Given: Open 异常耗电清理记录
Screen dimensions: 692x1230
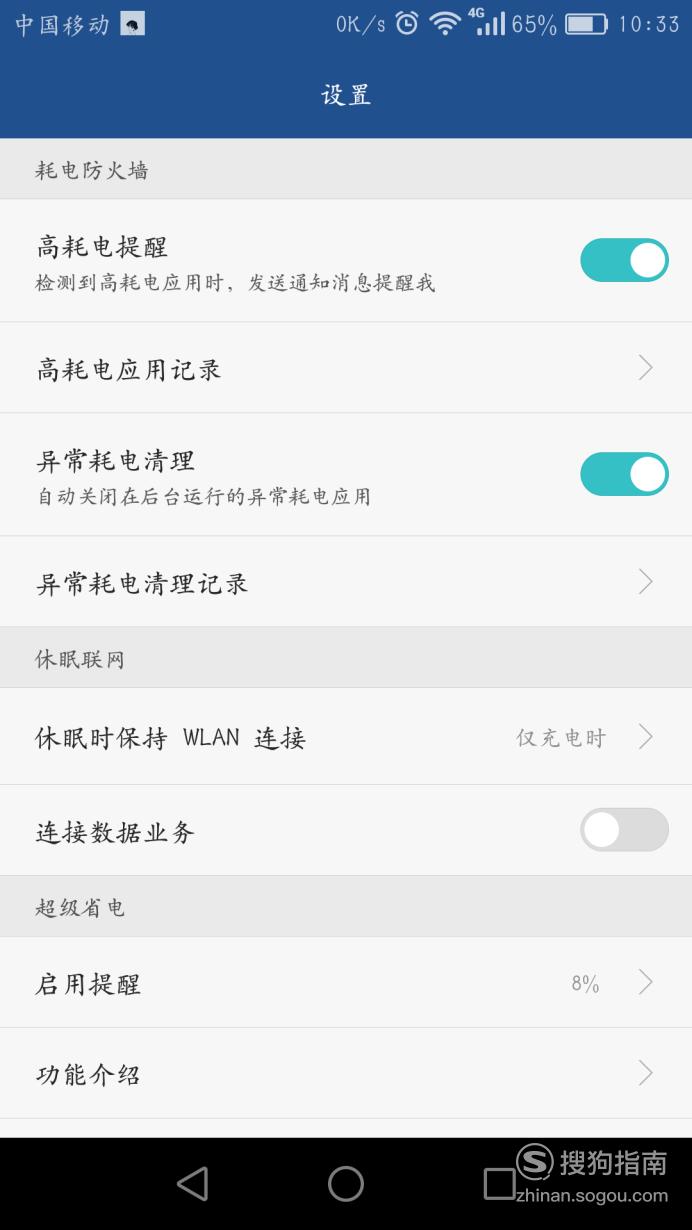Looking at the screenshot, I should click(x=346, y=582).
